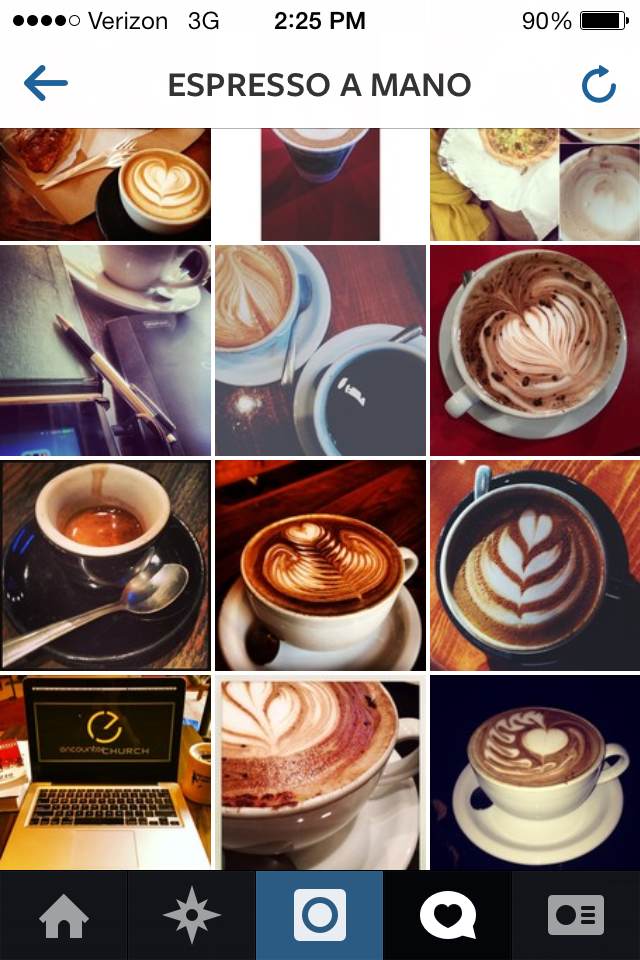Switch to the Profile card tab
This screenshot has height=960, width=640.
575,916
